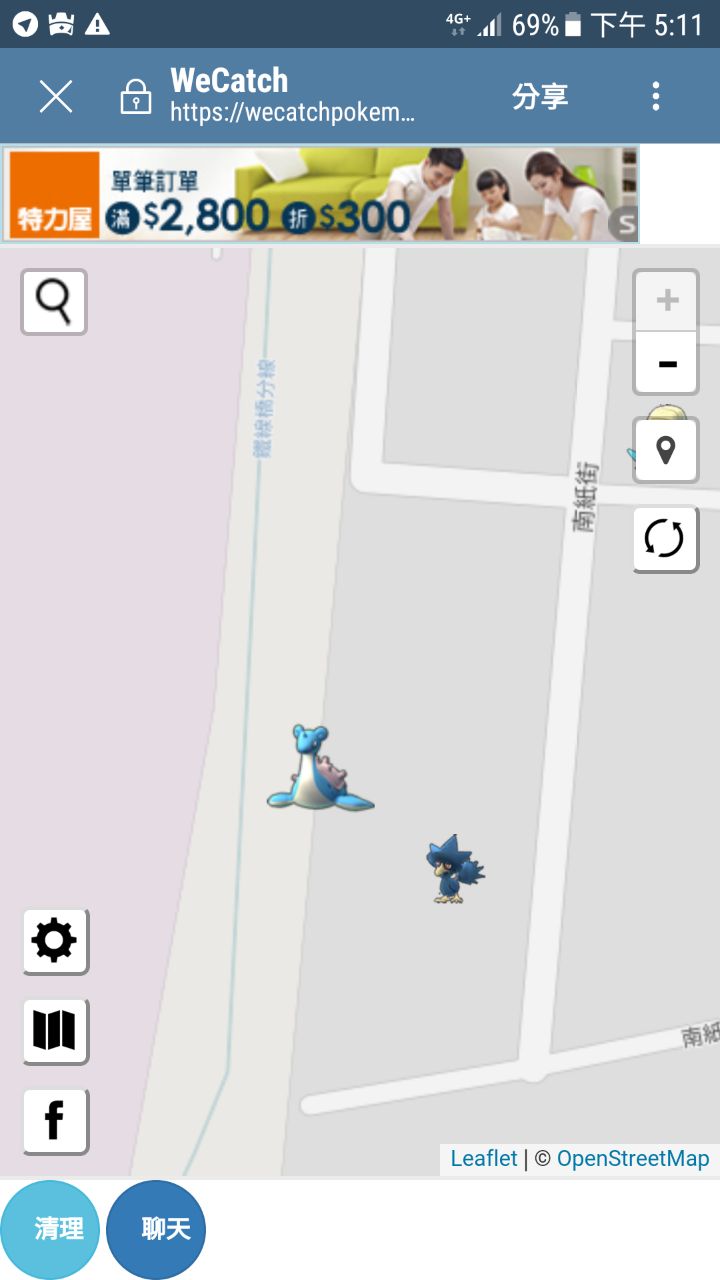720x1280 pixels.
Task: Open the map search magnifier
Action: pos(54,301)
